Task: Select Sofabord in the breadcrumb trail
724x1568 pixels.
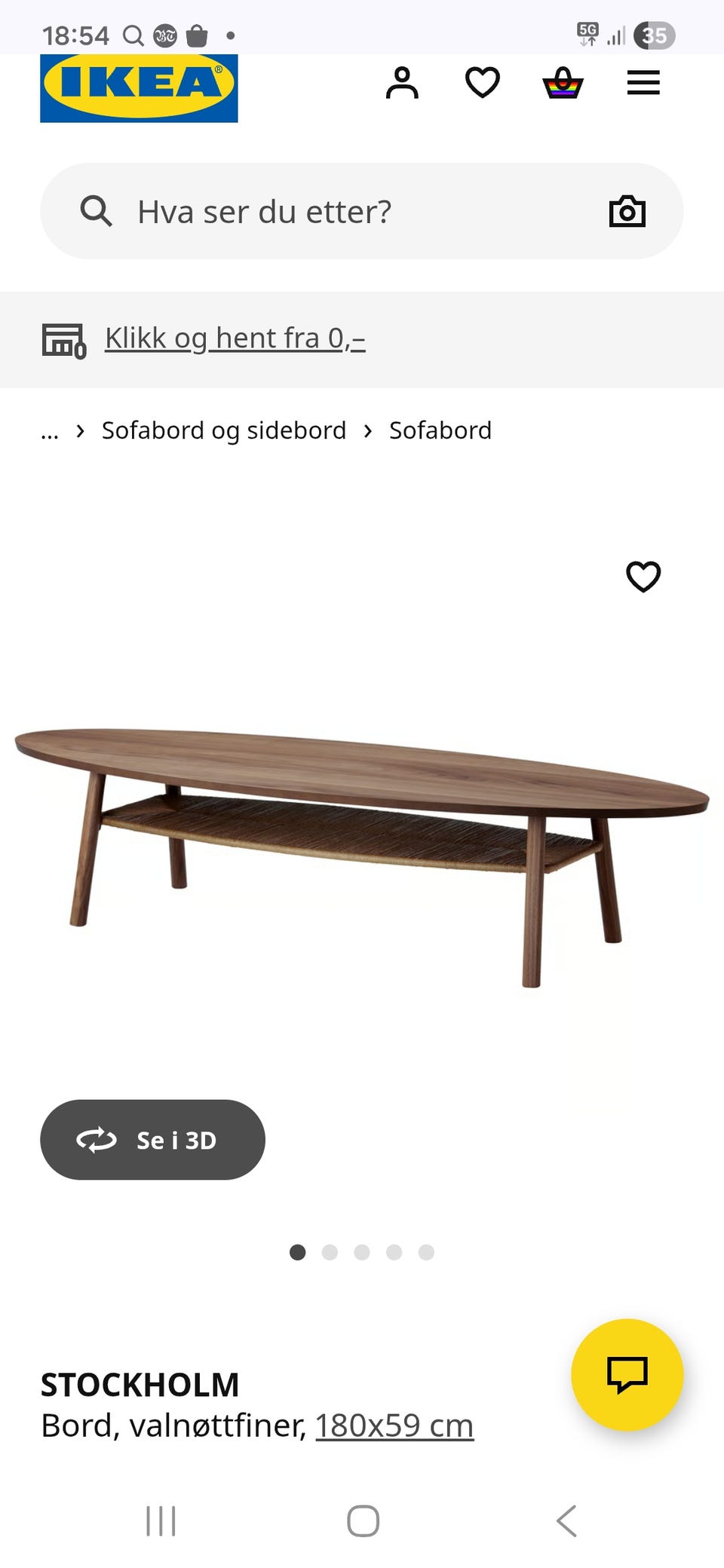Action: coord(440,430)
